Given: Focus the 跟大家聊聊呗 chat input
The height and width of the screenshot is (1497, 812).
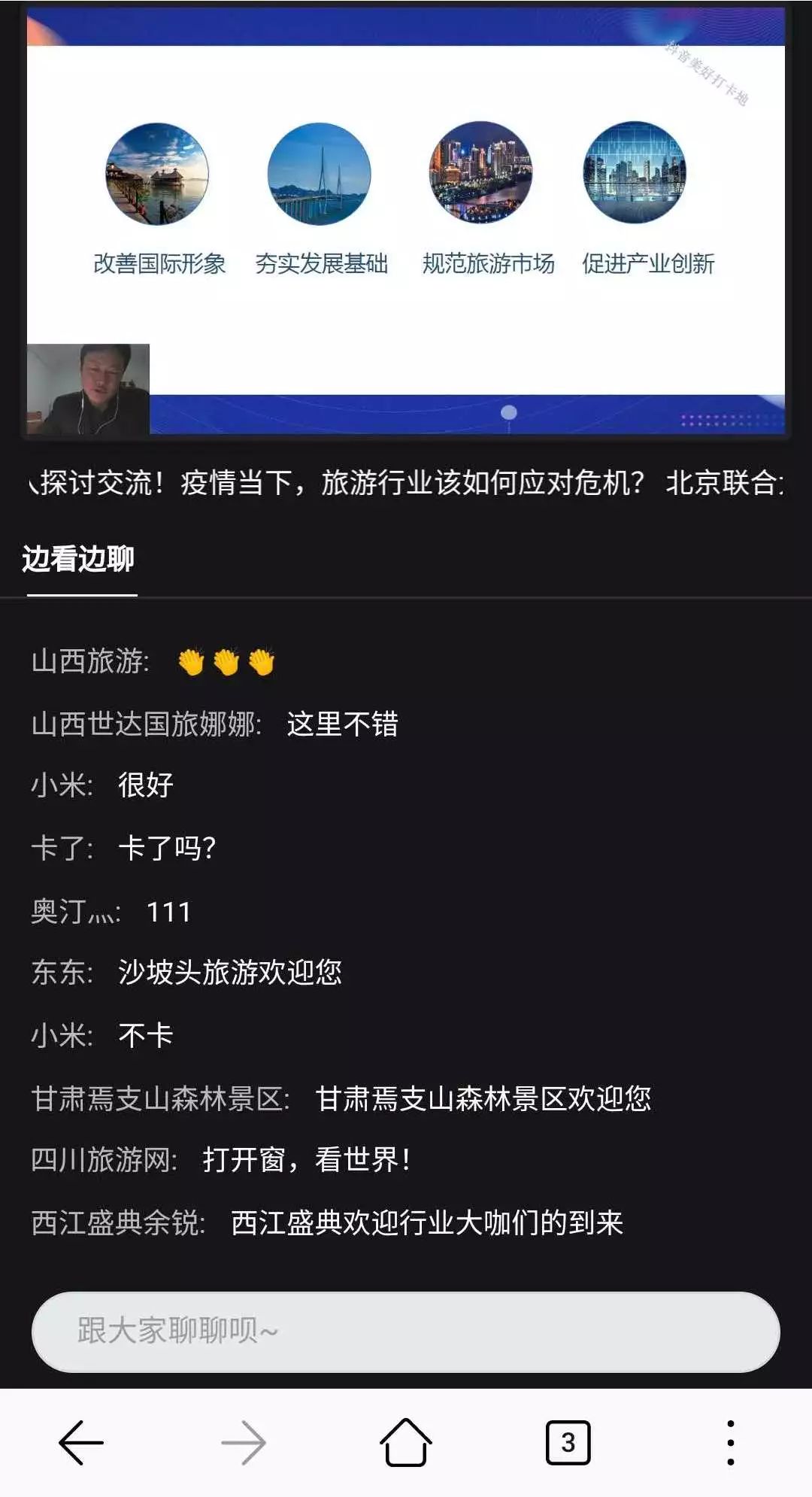Looking at the screenshot, I should pos(406,1332).
